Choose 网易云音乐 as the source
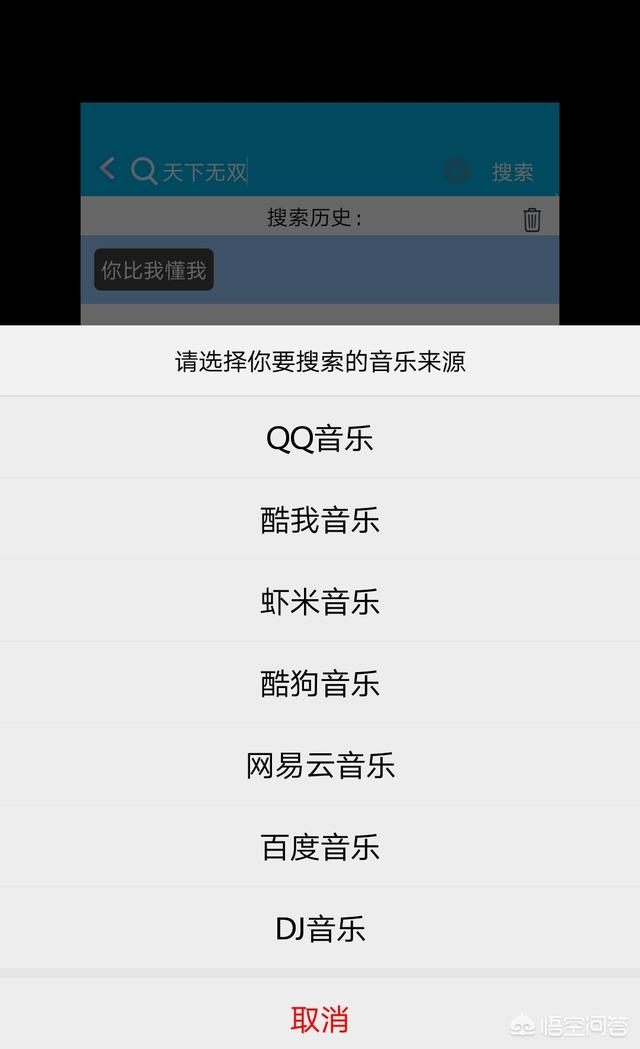The height and width of the screenshot is (1049, 640). (x=320, y=766)
